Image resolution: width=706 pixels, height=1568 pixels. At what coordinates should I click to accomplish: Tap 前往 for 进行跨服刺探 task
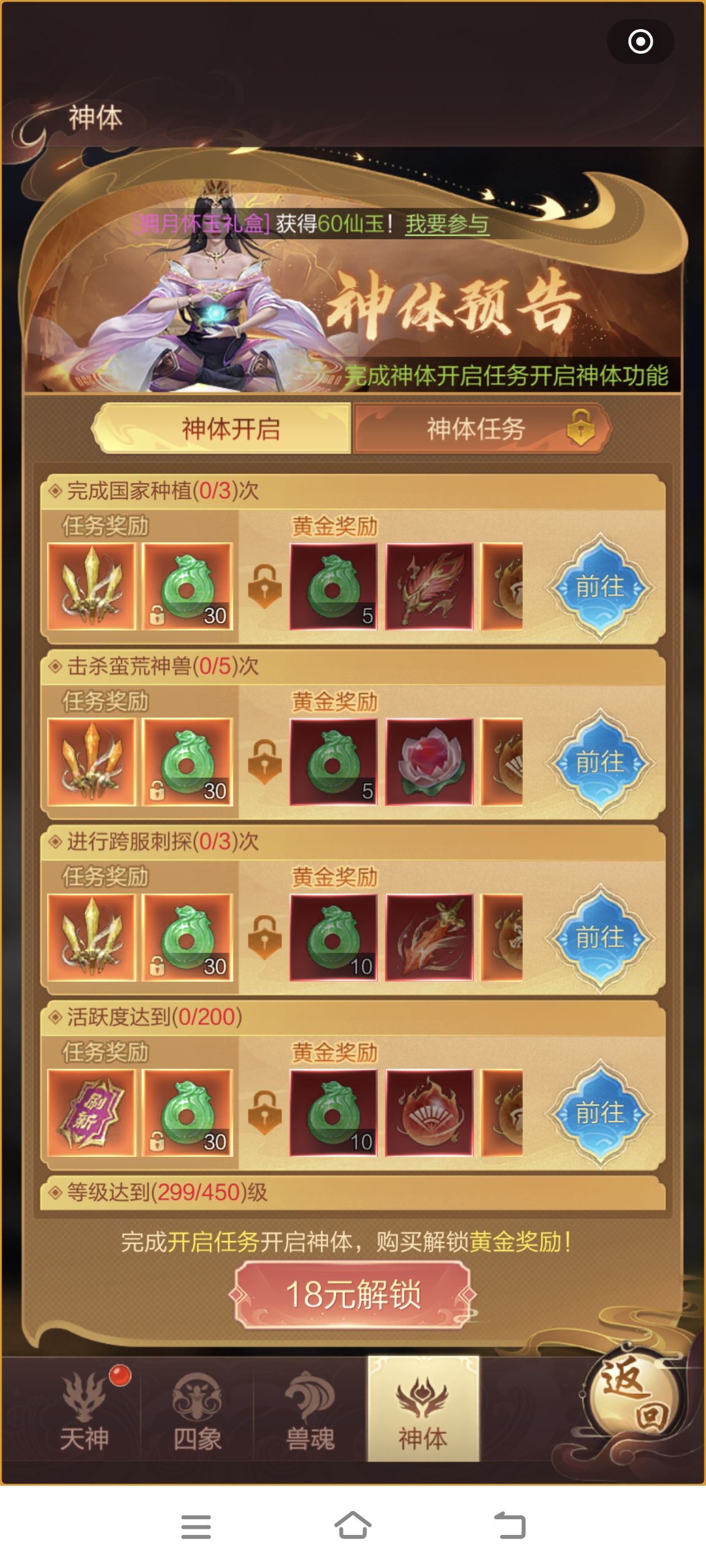tap(600, 937)
